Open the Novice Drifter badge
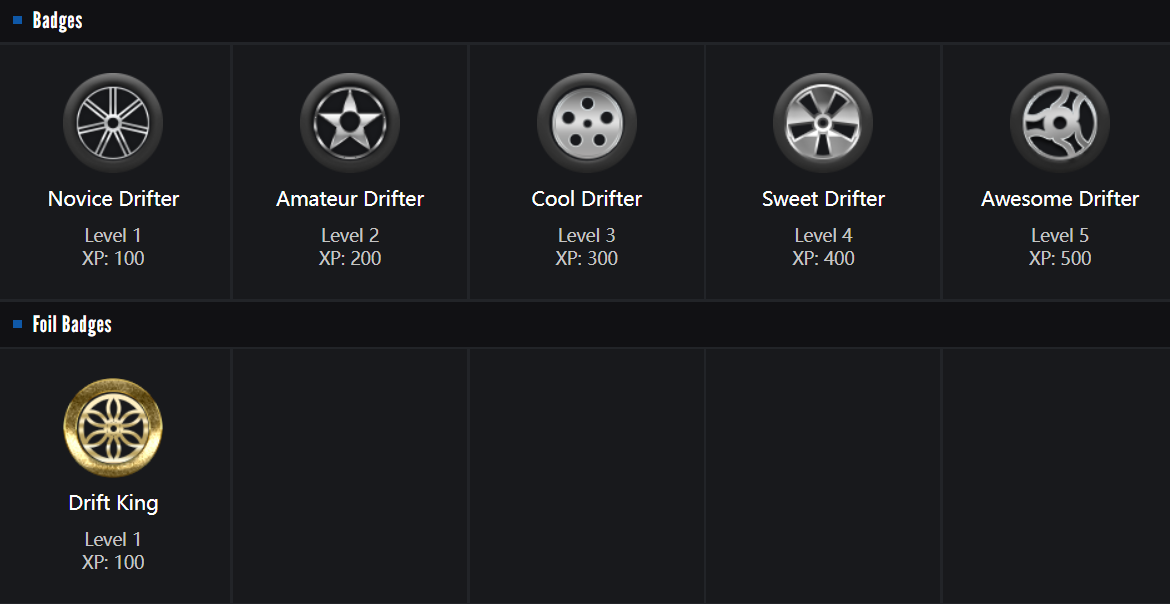The image size is (1170, 604). [x=113, y=123]
